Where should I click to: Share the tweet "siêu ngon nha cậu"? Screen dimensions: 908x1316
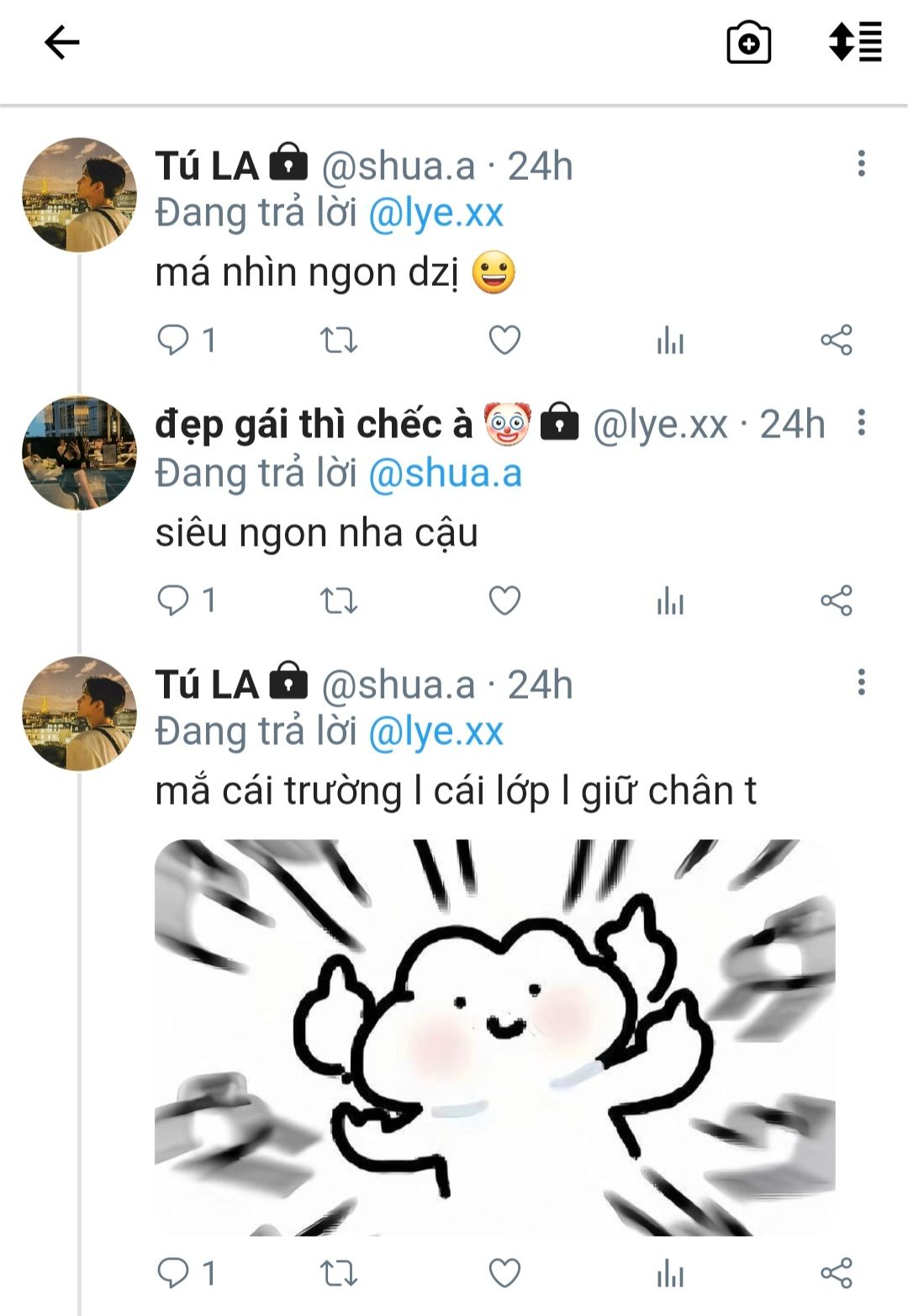click(x=837, y=600)
